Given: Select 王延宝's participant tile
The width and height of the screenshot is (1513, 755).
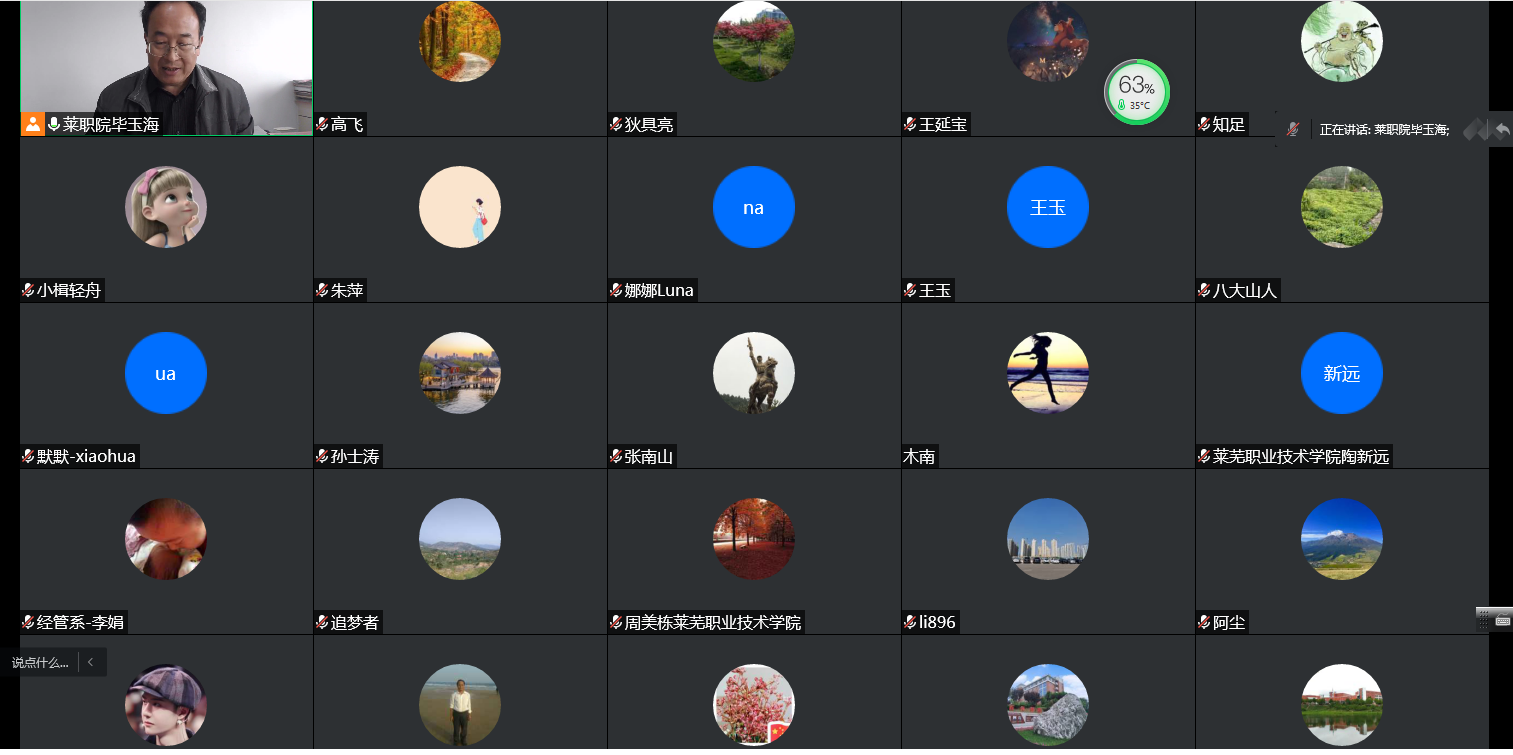Looking at the screenshot, I should (x=1047, y=68).
